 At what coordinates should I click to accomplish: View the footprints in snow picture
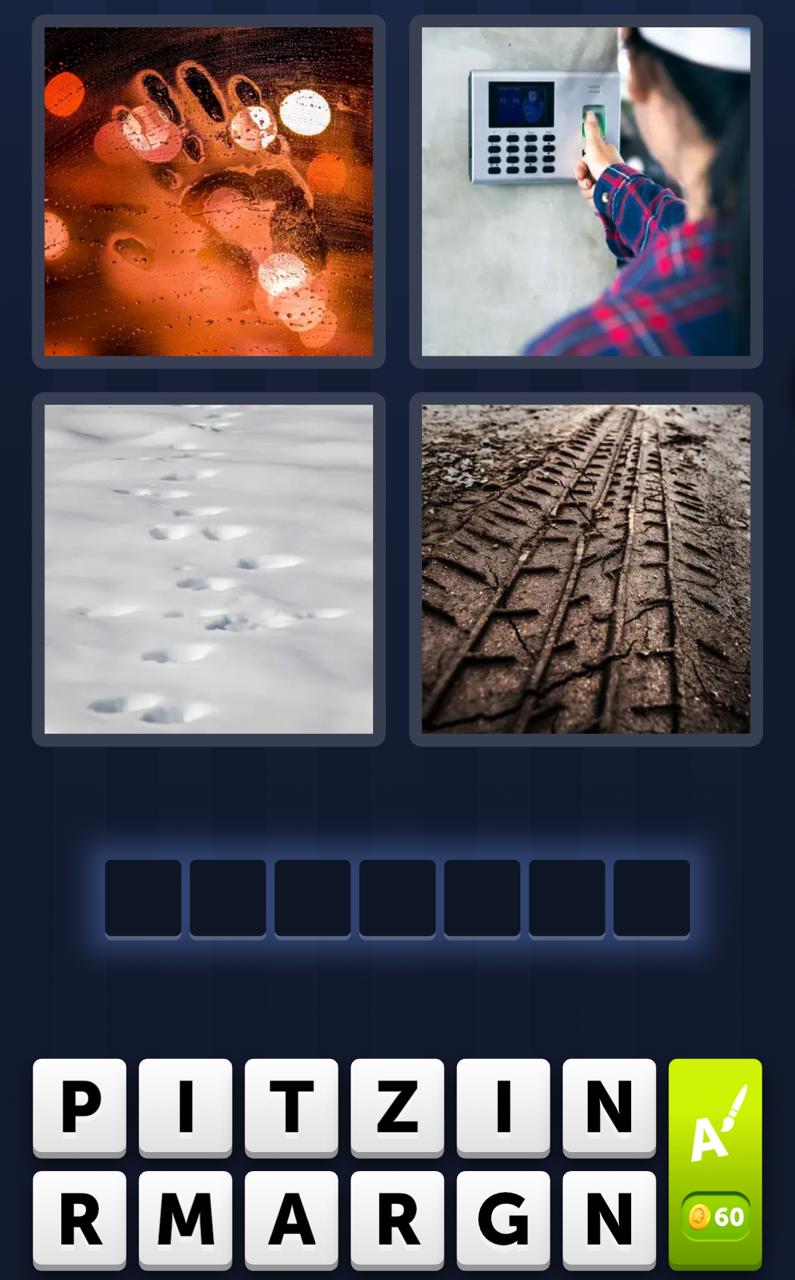[x=209, y=569]
